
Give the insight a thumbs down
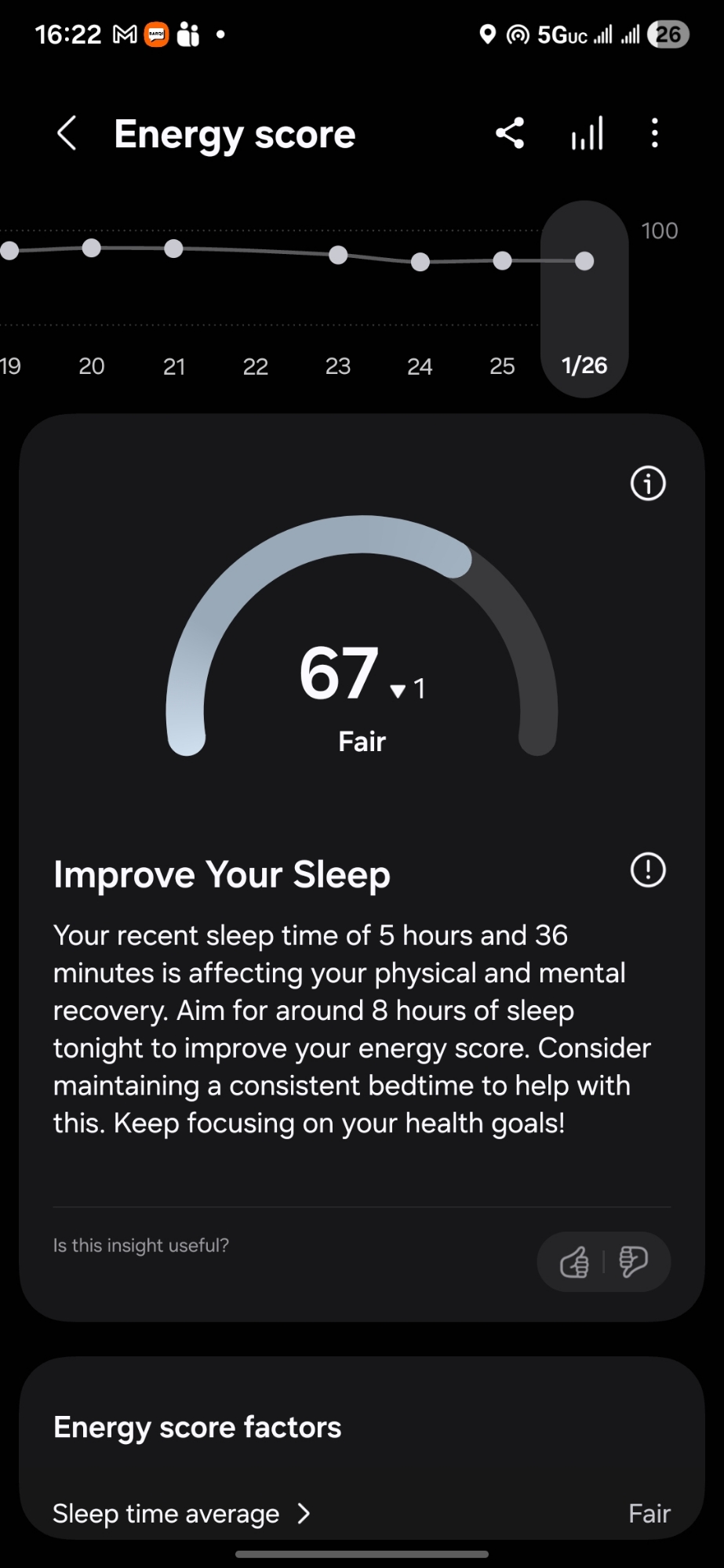tap(633, 1262)
